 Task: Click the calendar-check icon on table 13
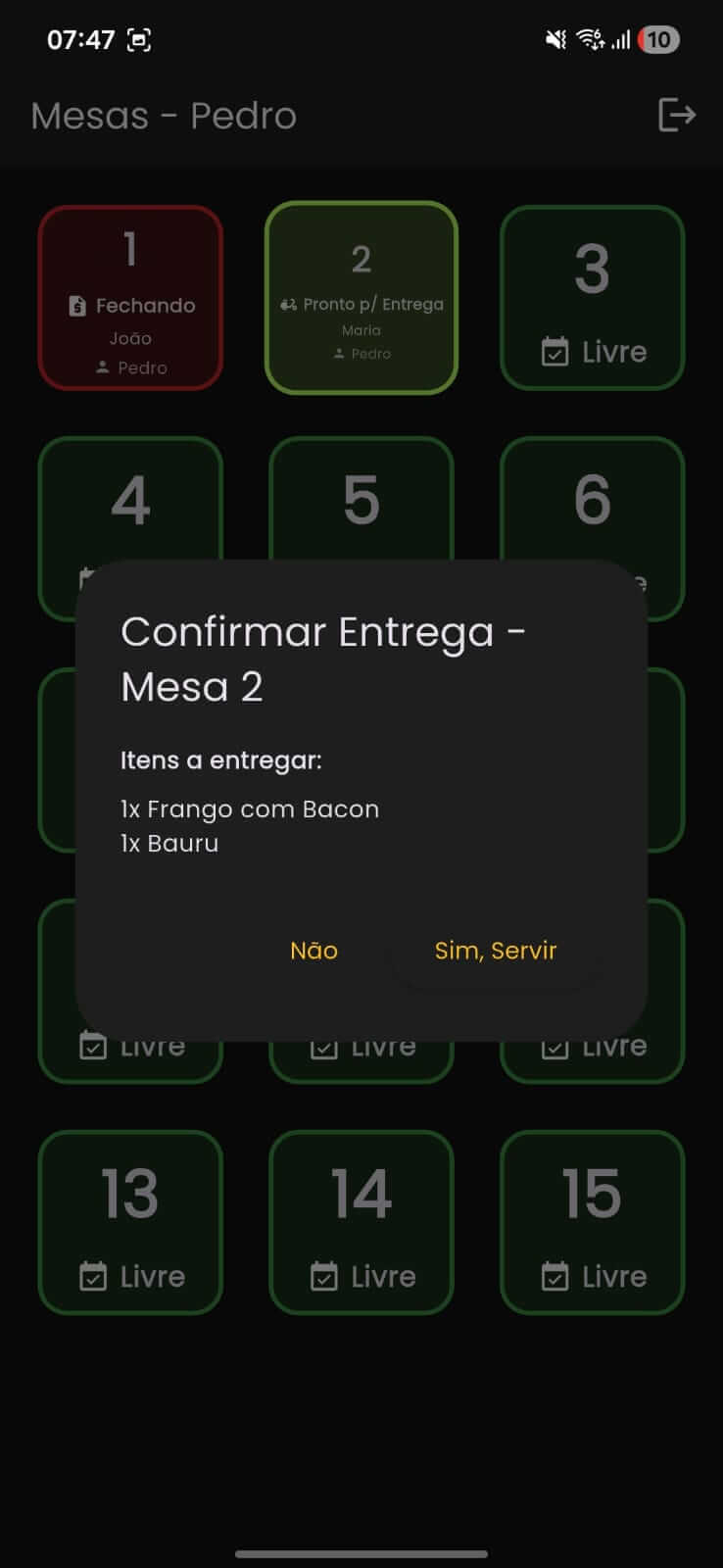(92, 1276)
